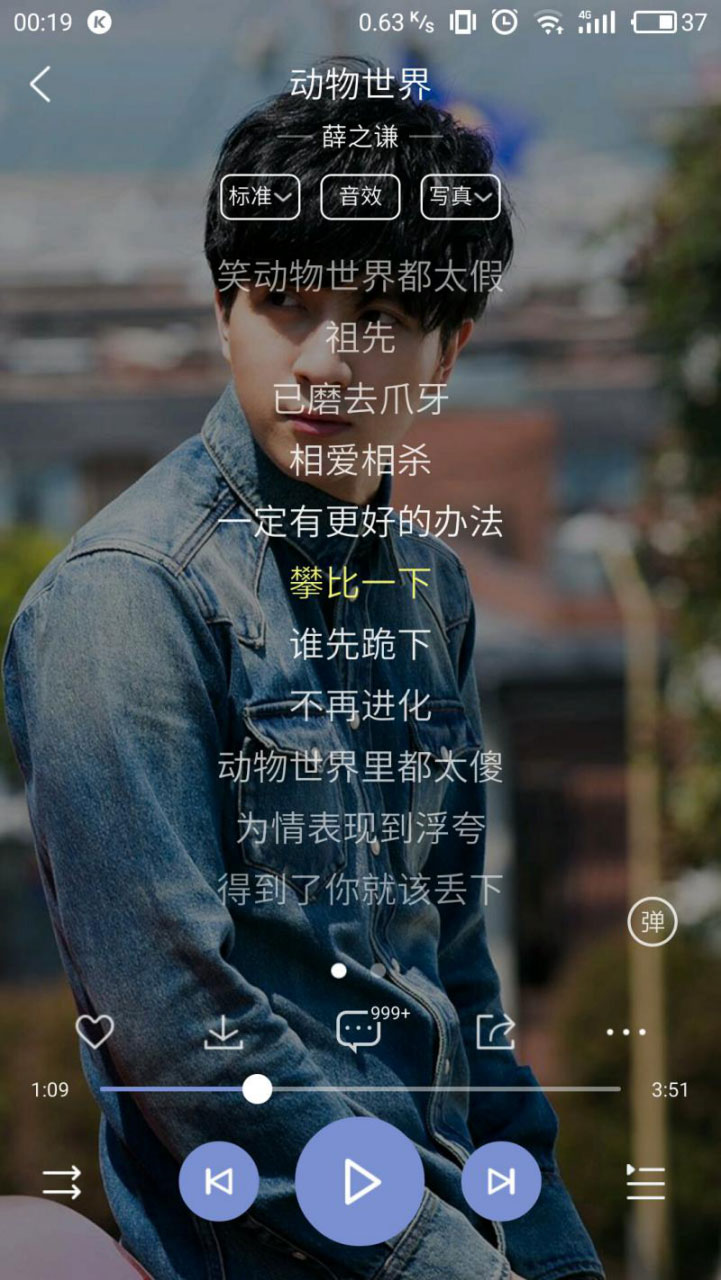Like this song with the heart icon
This screenshot has height=1280, width=721.
(x=94, y=1031)
